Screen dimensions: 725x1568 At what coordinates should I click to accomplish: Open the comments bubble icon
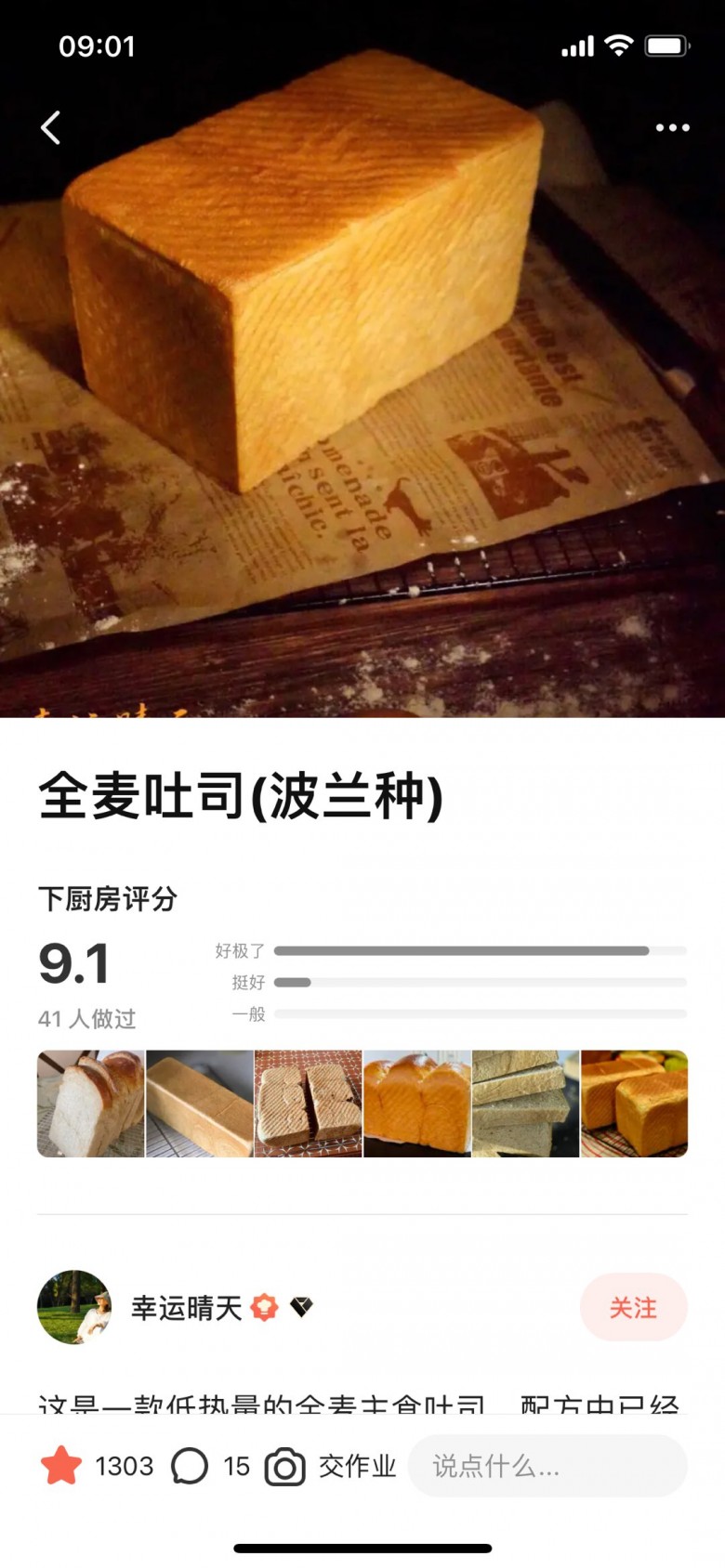(190, 1466)
